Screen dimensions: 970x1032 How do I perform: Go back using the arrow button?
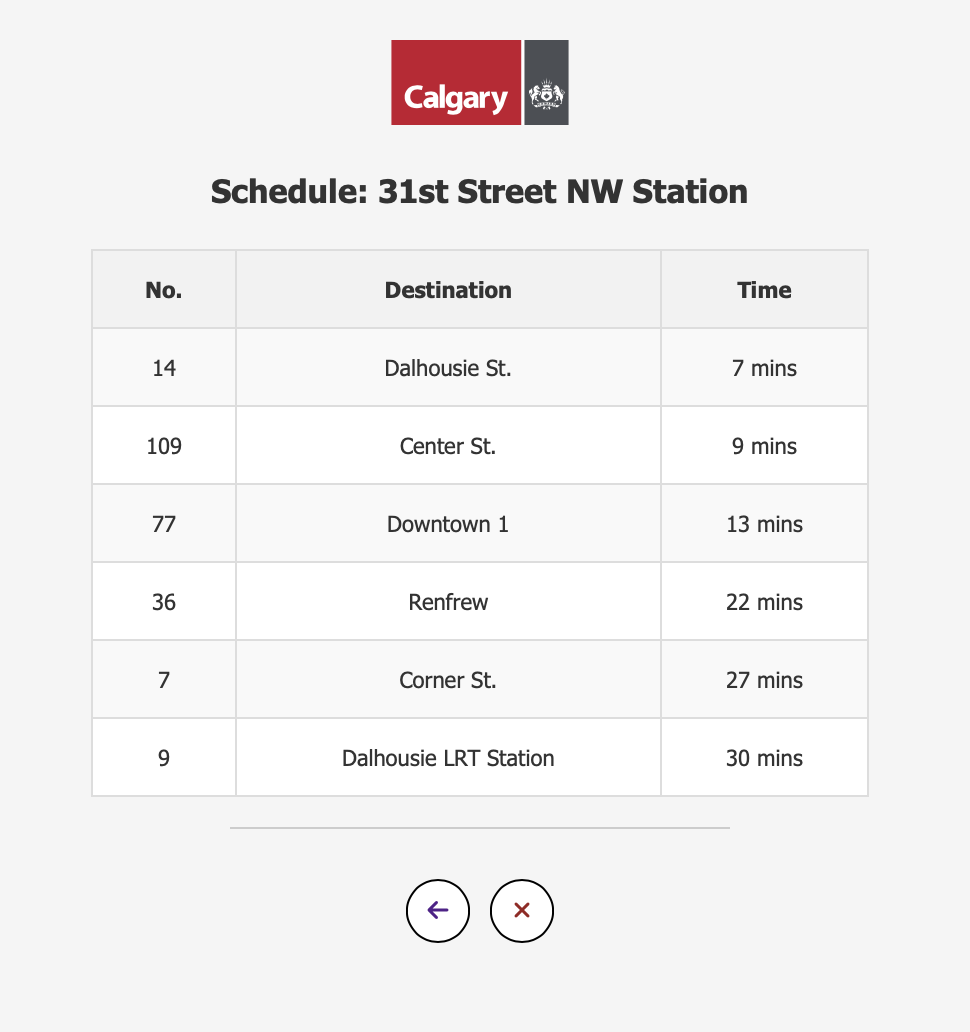click(x=438, y=910)
